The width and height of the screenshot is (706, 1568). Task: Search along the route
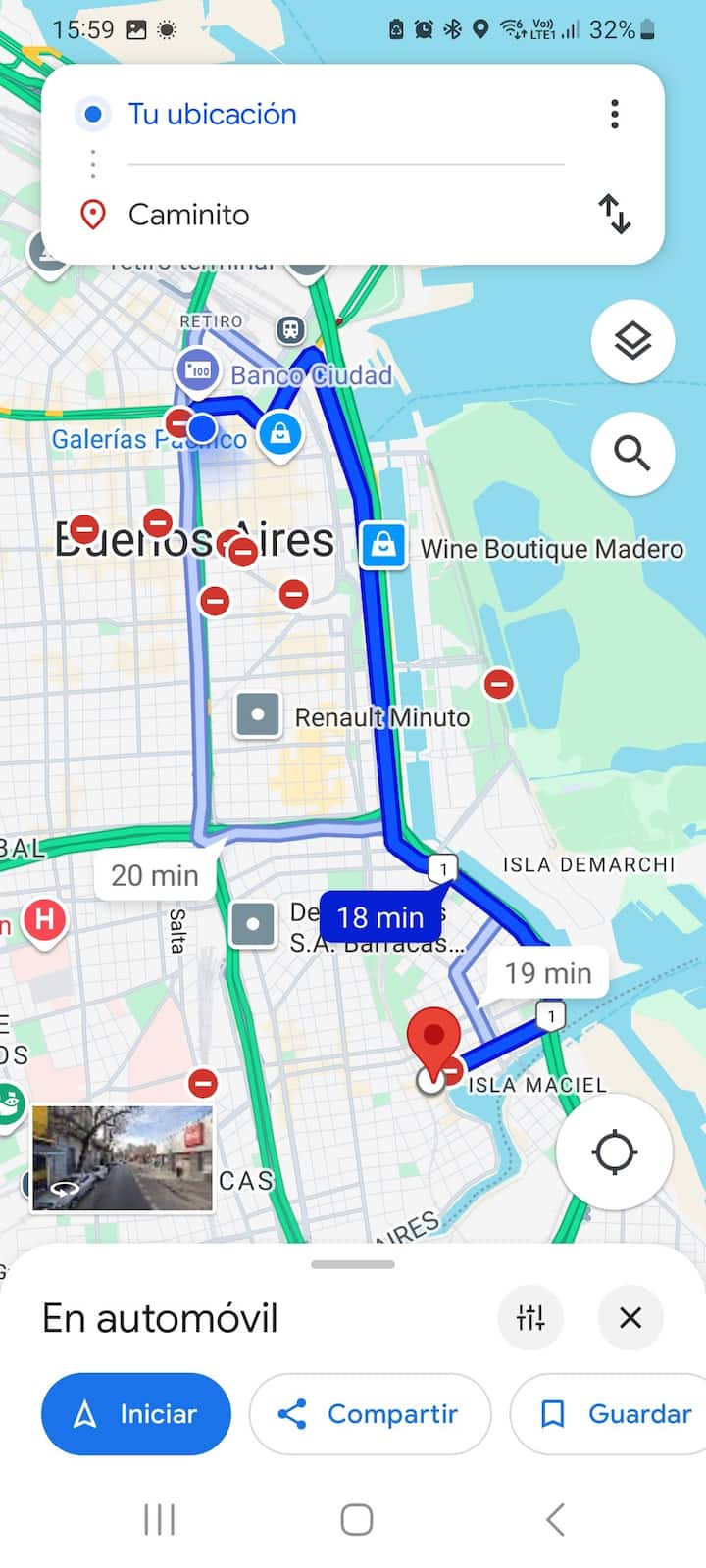point(632,454)
